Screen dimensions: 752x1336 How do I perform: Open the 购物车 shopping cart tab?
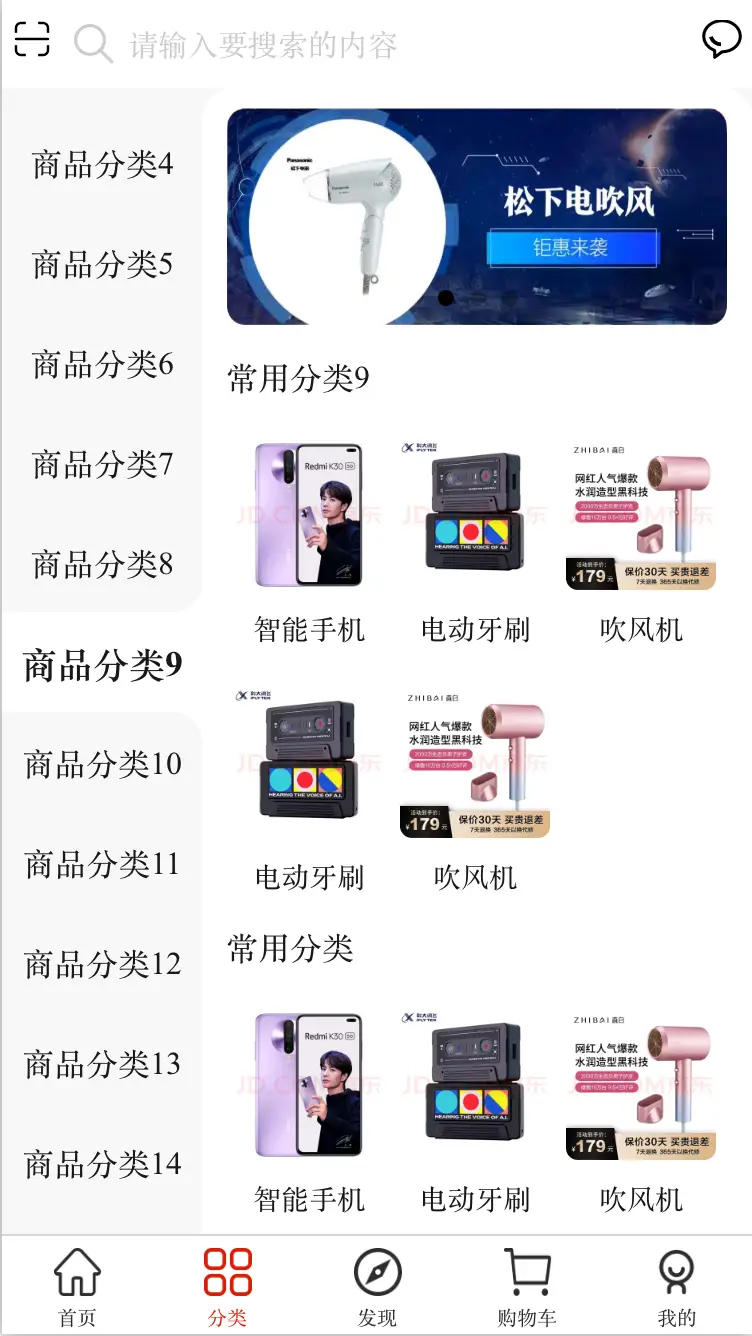(x=527, y=1286)
